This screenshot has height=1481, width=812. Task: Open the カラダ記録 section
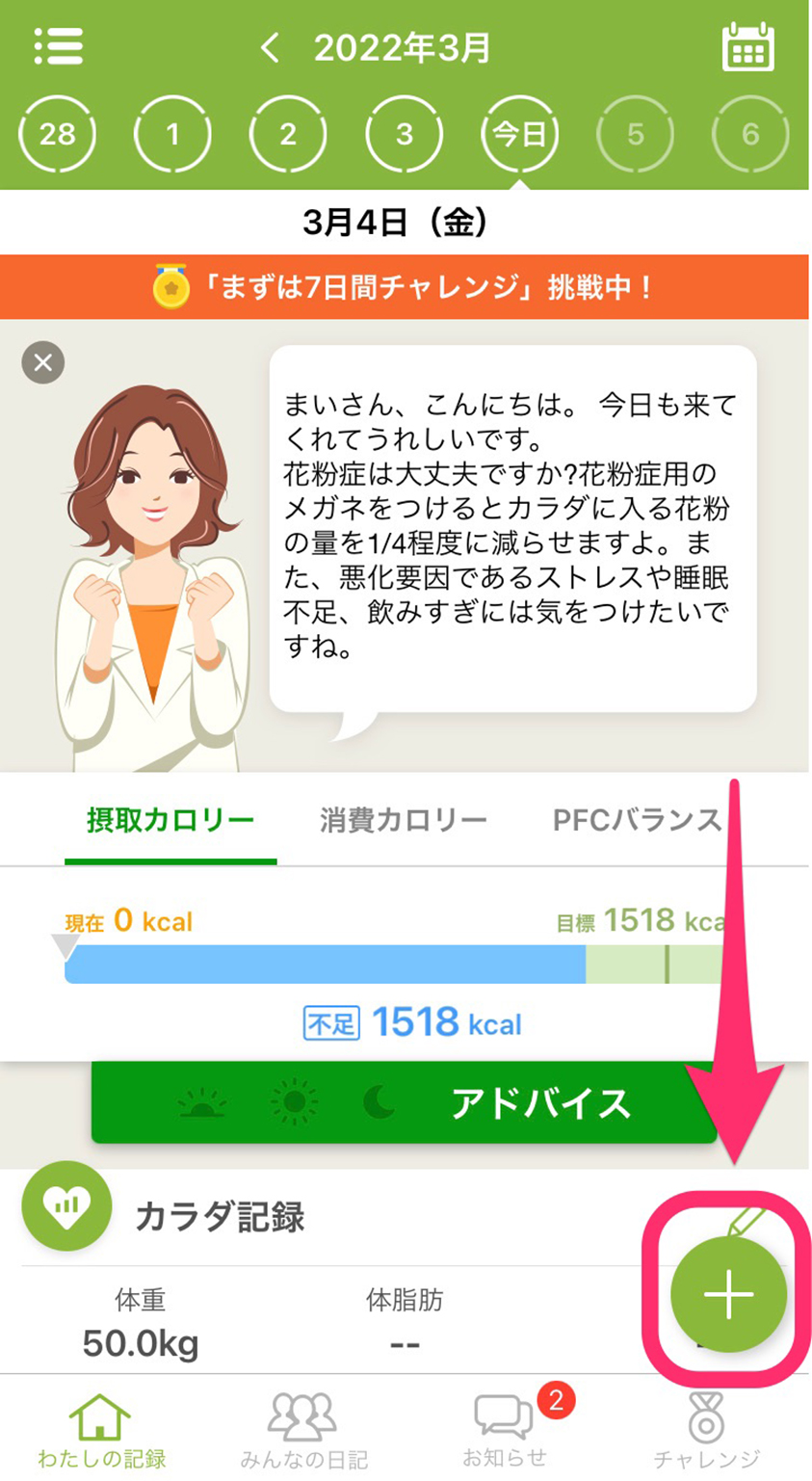coord(220,1217)
